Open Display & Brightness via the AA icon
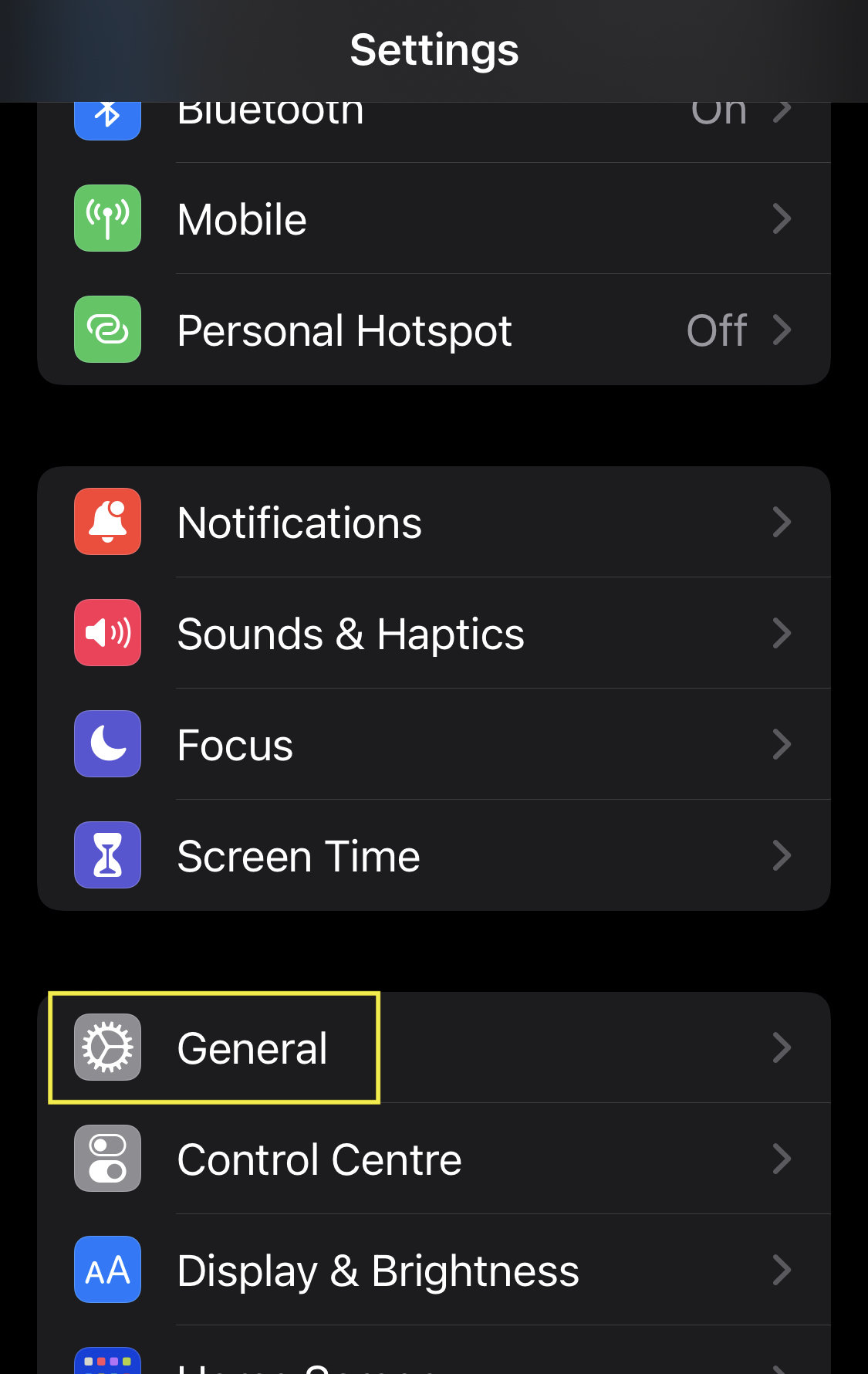Image resolution: width=868 pixels, height=1374 pixels. pyautogui.click(x=107, y=1270)
